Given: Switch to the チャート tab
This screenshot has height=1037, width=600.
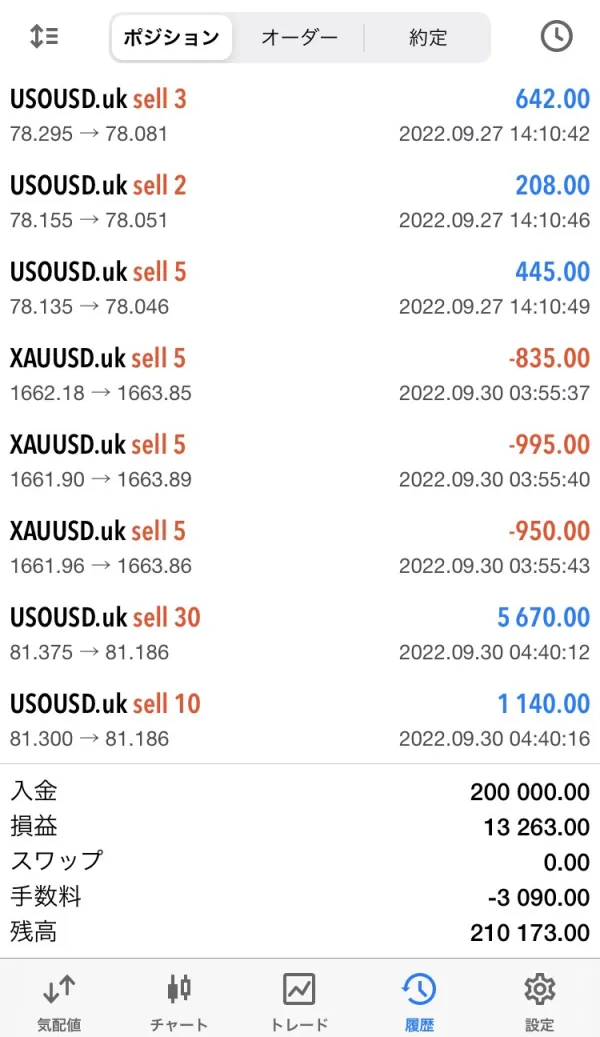Looking at the screenshot, I should coord(179,1002).
